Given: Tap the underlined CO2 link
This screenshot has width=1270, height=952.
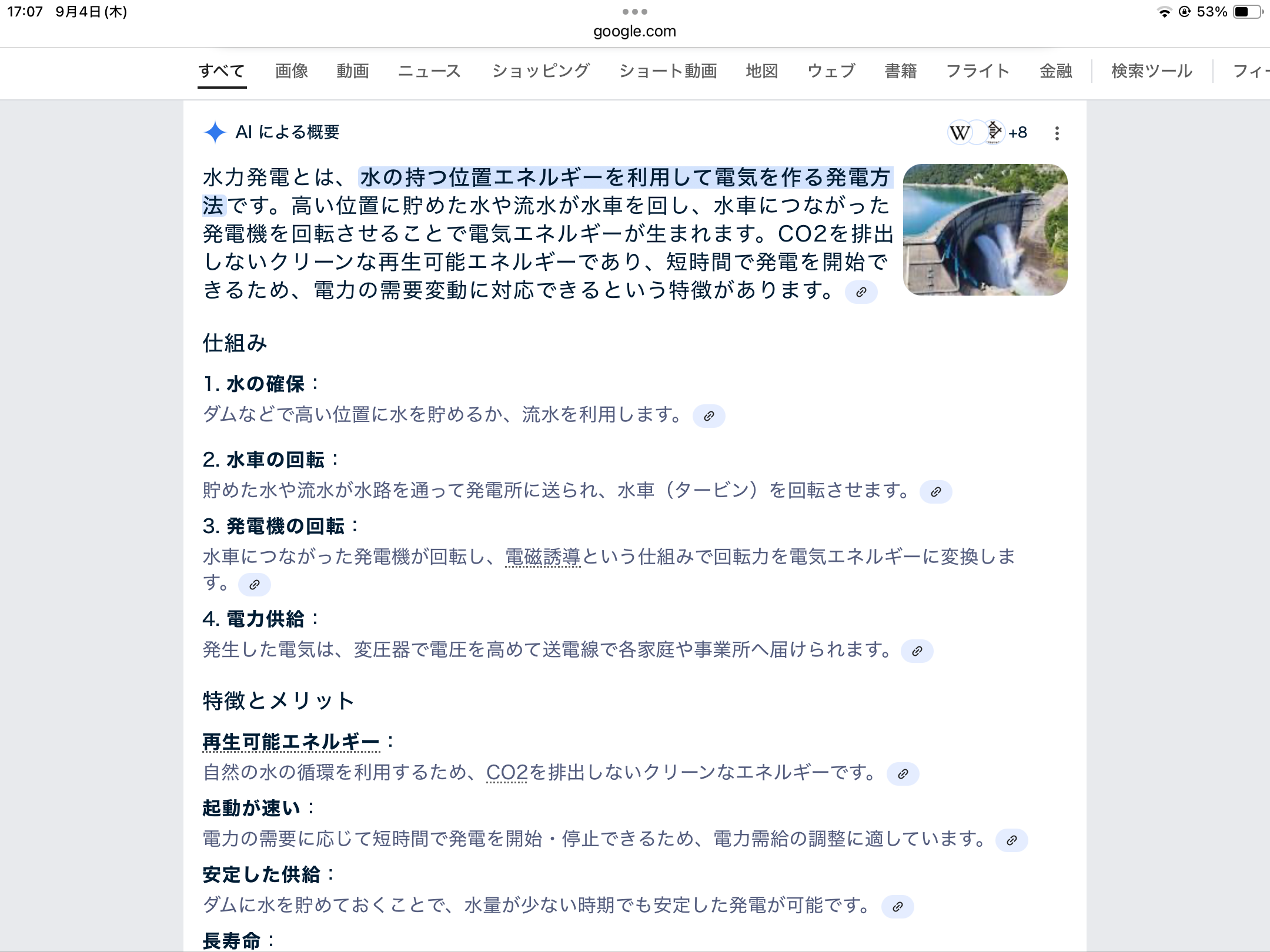Looking at the screenshot, I should click(x=507, y=772).
